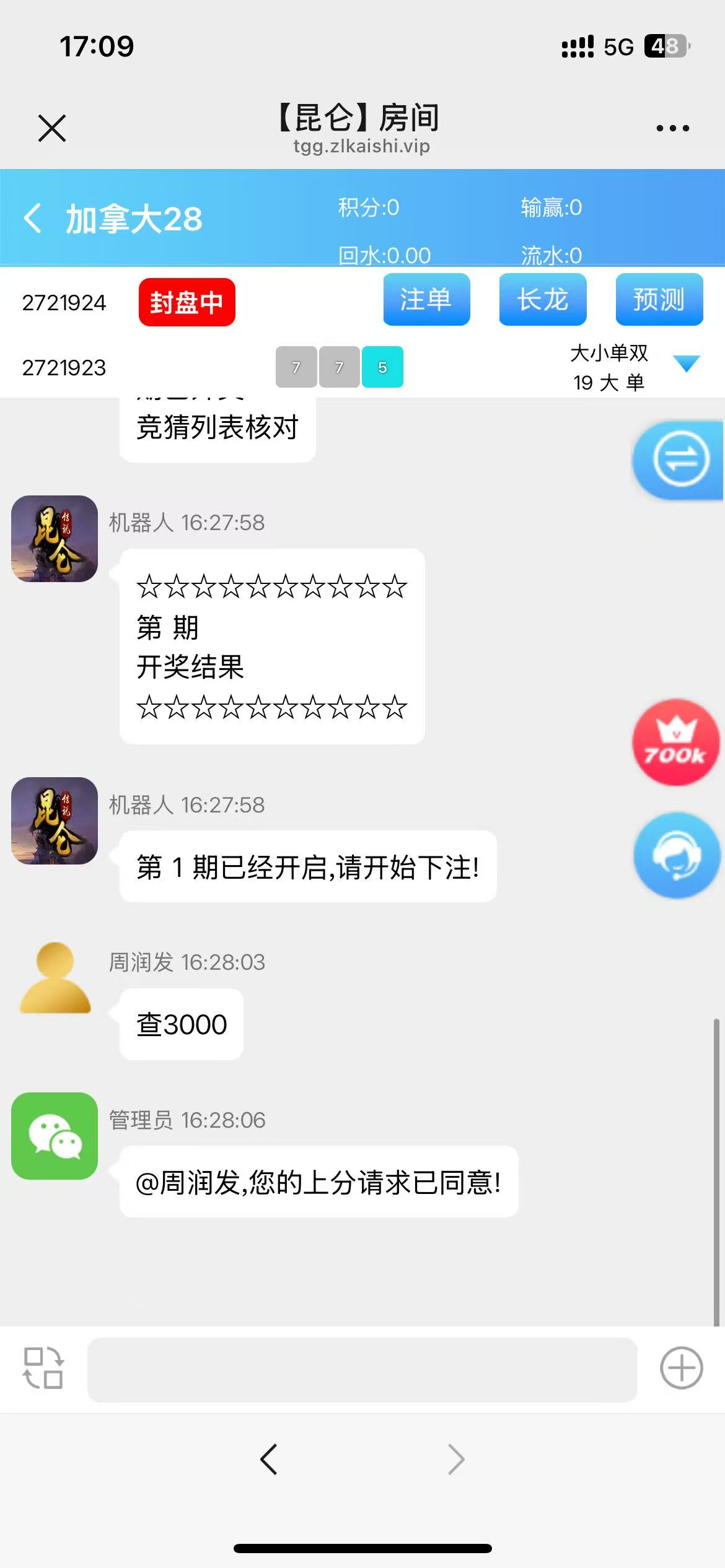Tap the back arrow next to 加拿大28
This screenshot has height=1568, width=725.
(32, 218)
